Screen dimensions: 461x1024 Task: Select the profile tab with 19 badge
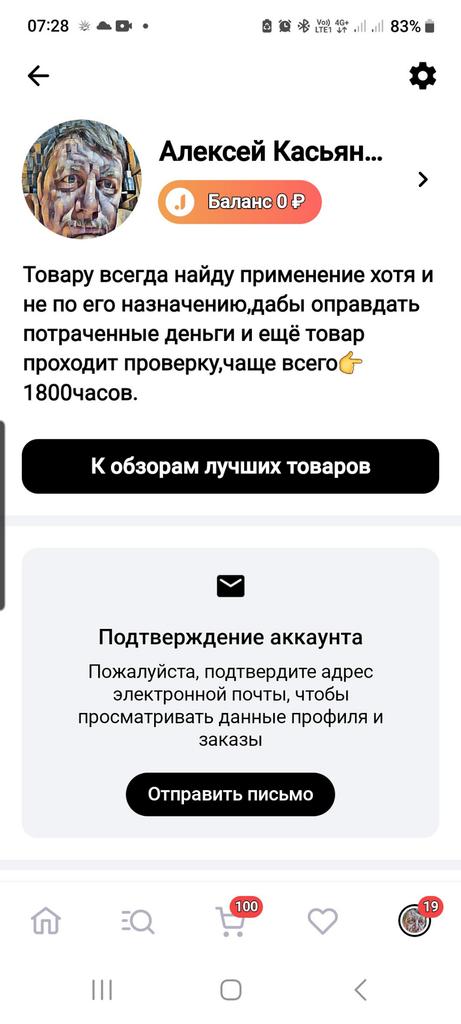pos(416,920)
